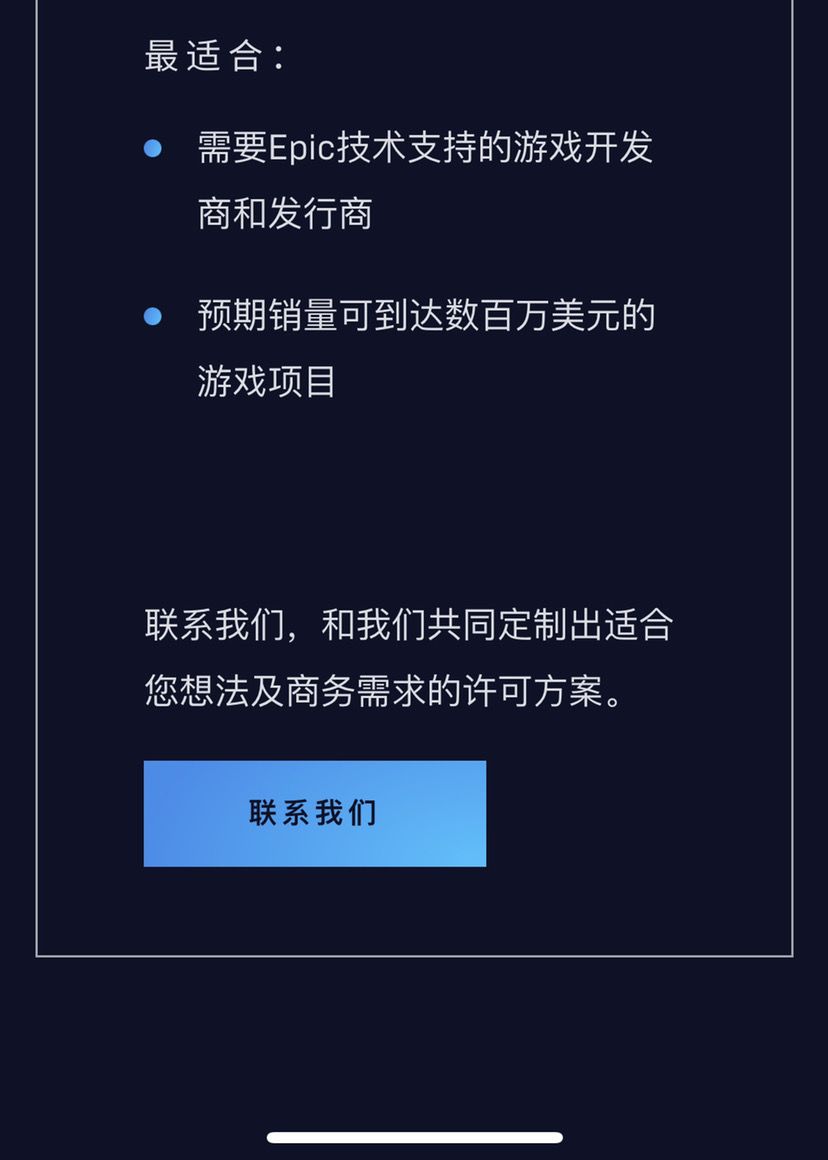Click inside the dark content card
The height and width of the screenshot is (1160, 828).
pyautogui.click(x=414, y=500)
